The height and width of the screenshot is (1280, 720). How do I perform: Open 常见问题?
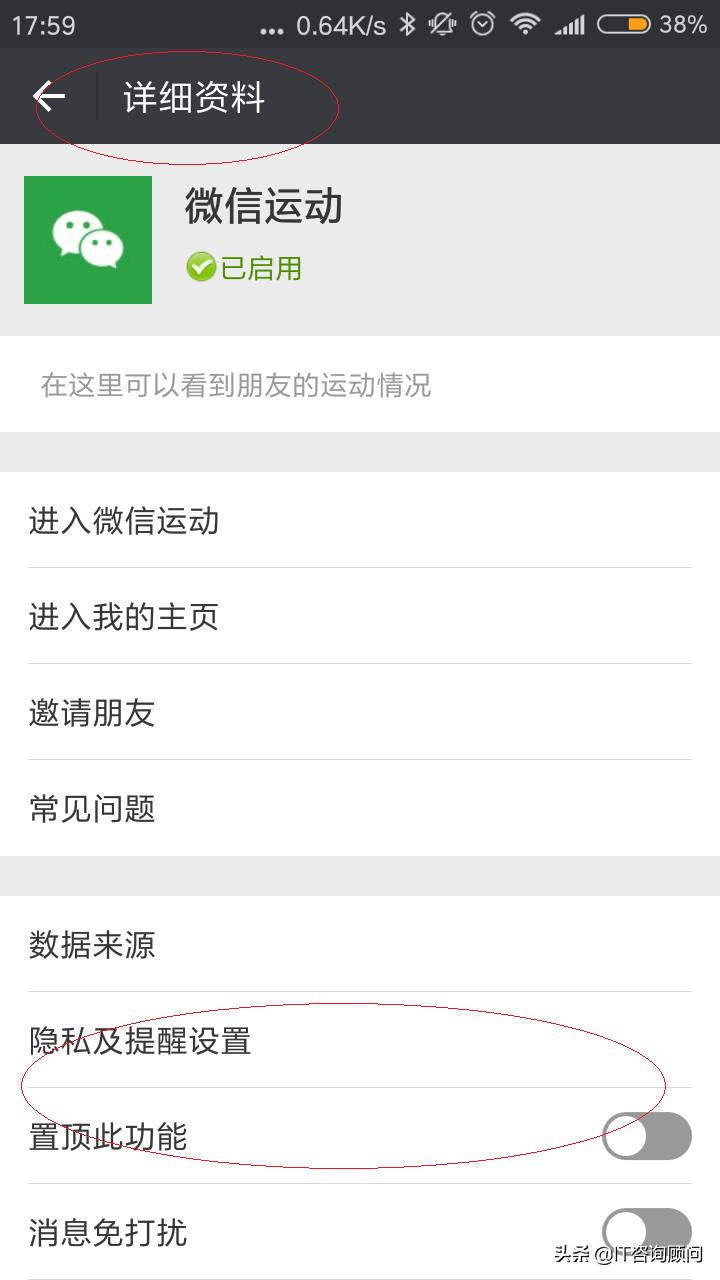point(360,808)
